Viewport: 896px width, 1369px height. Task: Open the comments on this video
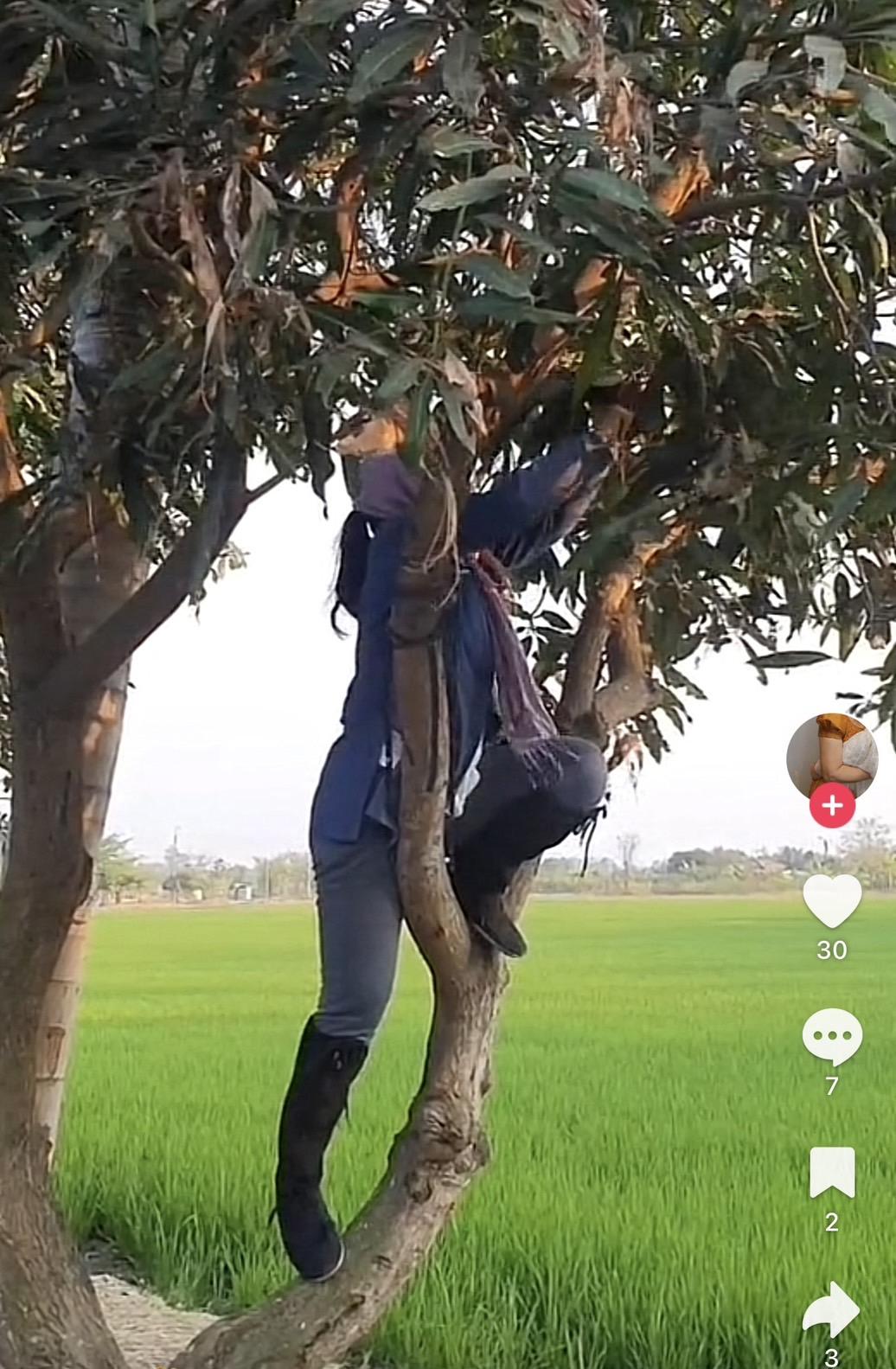[x=832, y=1036]
